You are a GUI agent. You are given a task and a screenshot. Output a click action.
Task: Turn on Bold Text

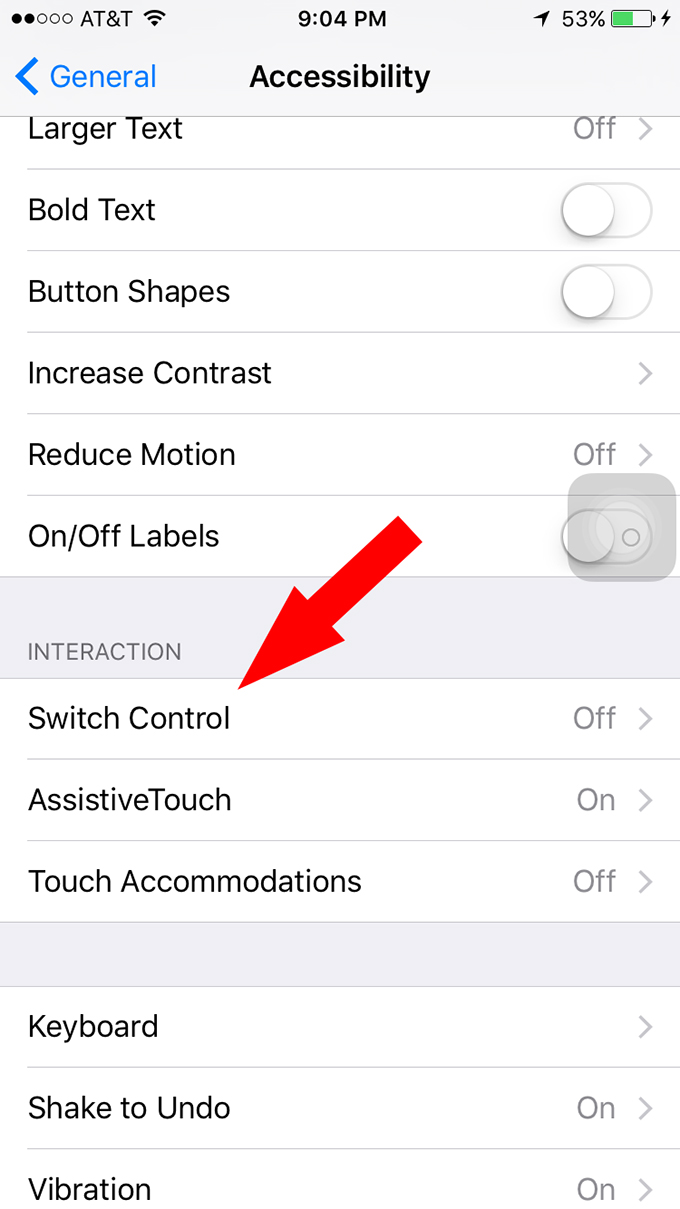pyautogui.click(x=606, y=211)
